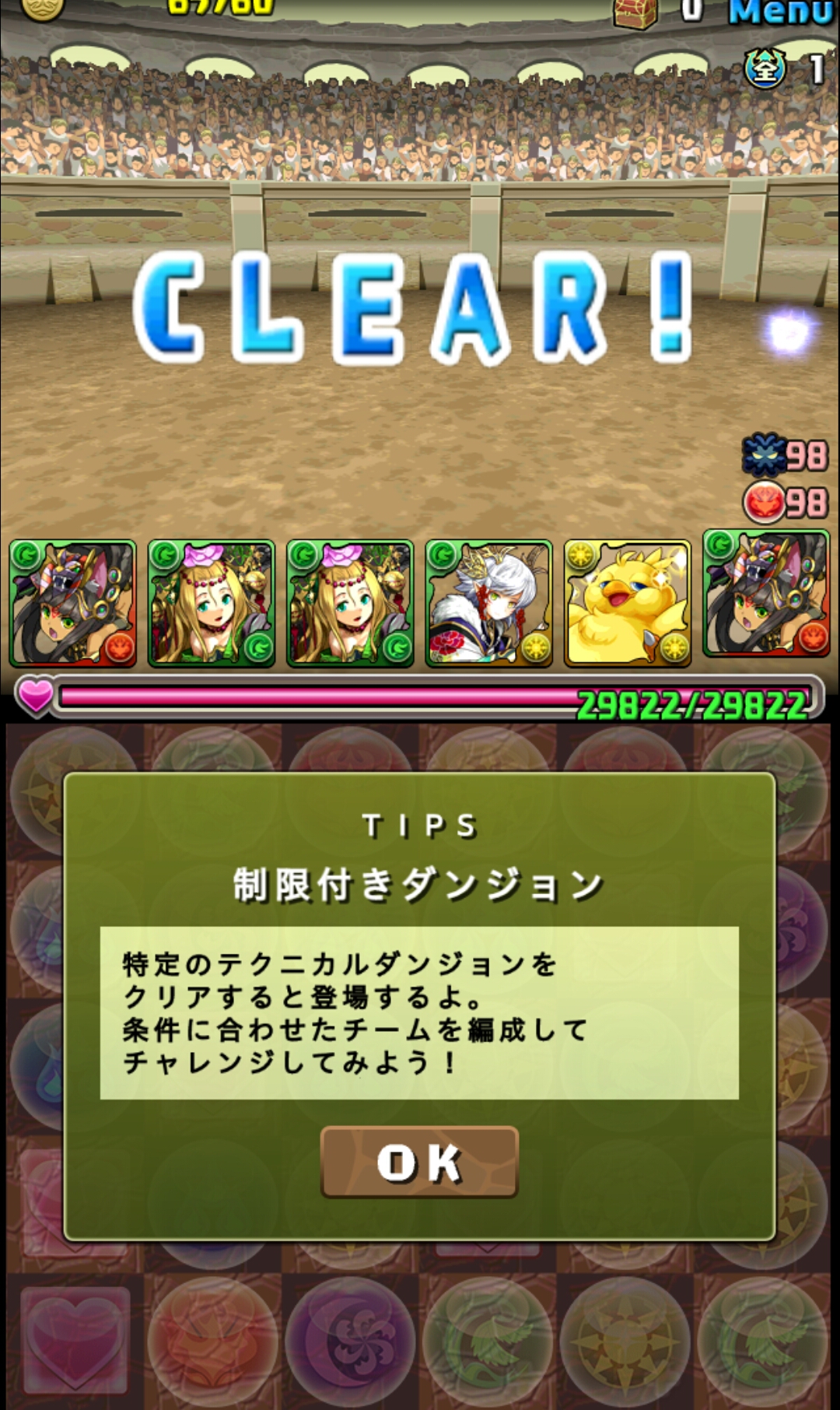Select the yellow chick monster card
The image size is (840, 1410).
[x=628, y=604]
